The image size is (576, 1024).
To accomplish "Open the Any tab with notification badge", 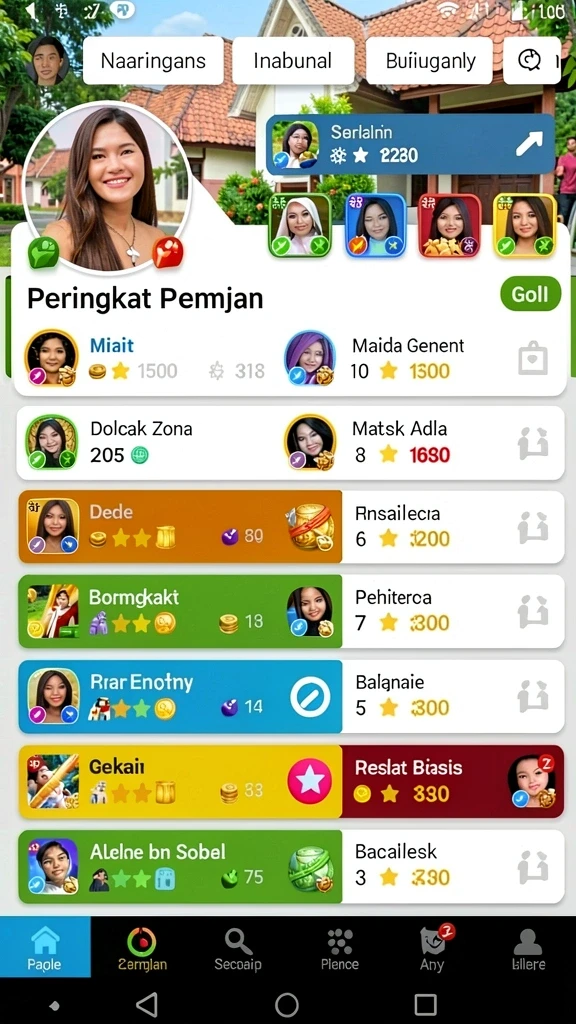I will [x=434, y=946].
